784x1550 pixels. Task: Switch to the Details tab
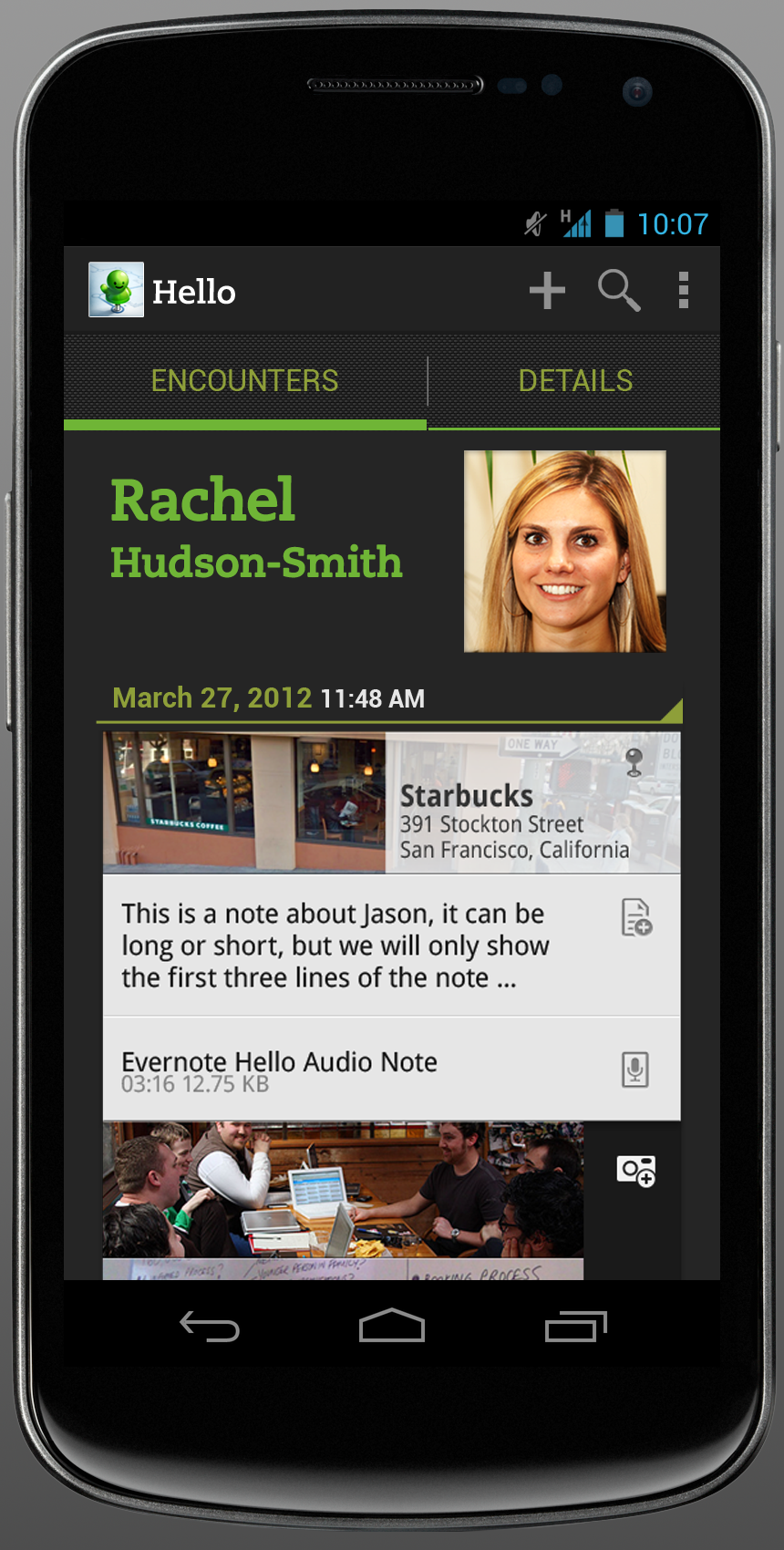click(x=574, y=380)
